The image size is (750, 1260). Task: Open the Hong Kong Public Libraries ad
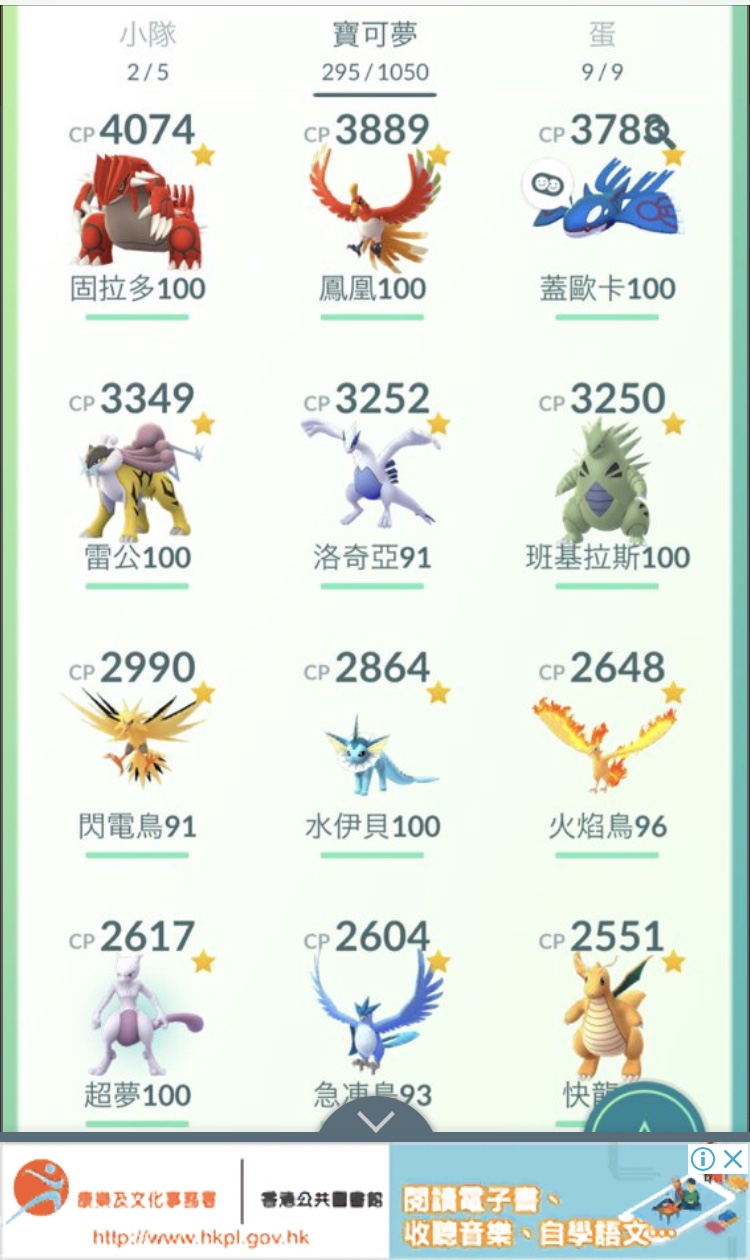click(x=375, y=1200)
